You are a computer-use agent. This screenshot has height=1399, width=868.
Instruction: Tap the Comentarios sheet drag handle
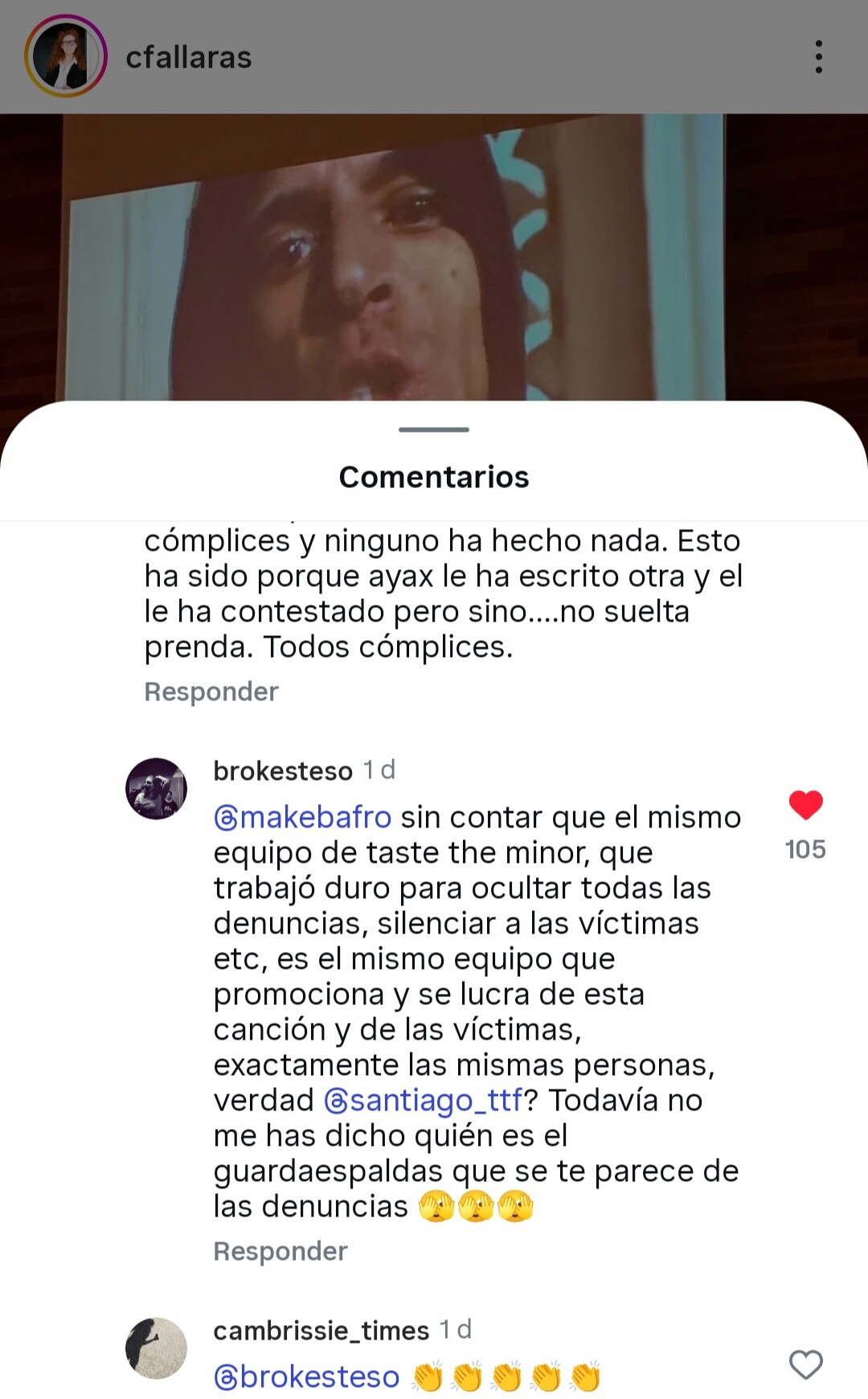tap(434, 430)
